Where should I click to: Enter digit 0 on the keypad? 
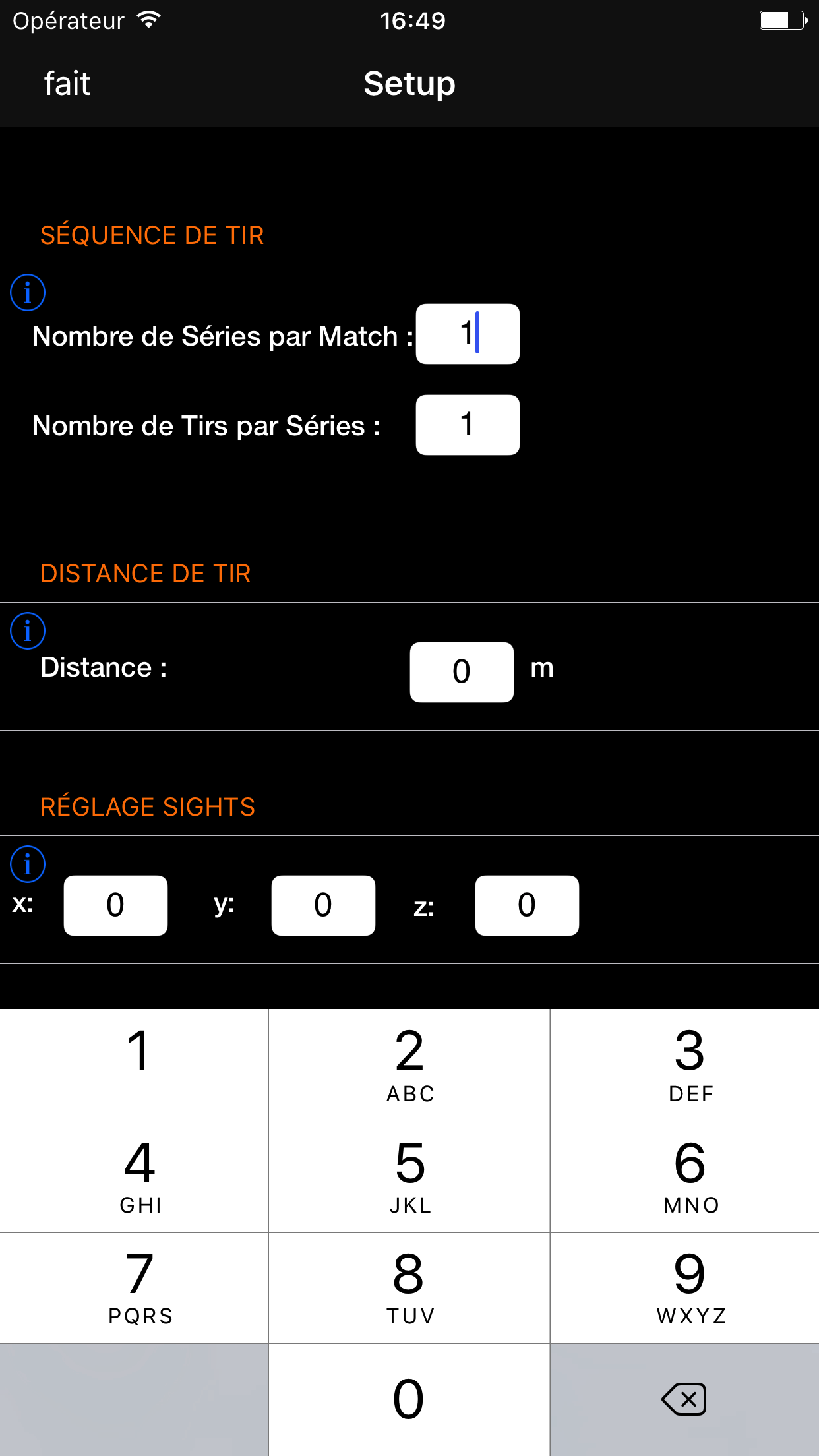click(409, 1399)
